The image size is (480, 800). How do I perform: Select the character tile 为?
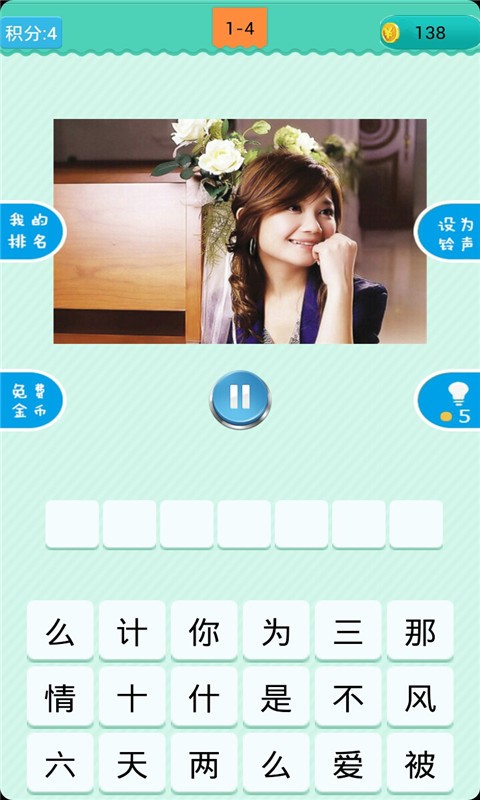click(276, 631)
